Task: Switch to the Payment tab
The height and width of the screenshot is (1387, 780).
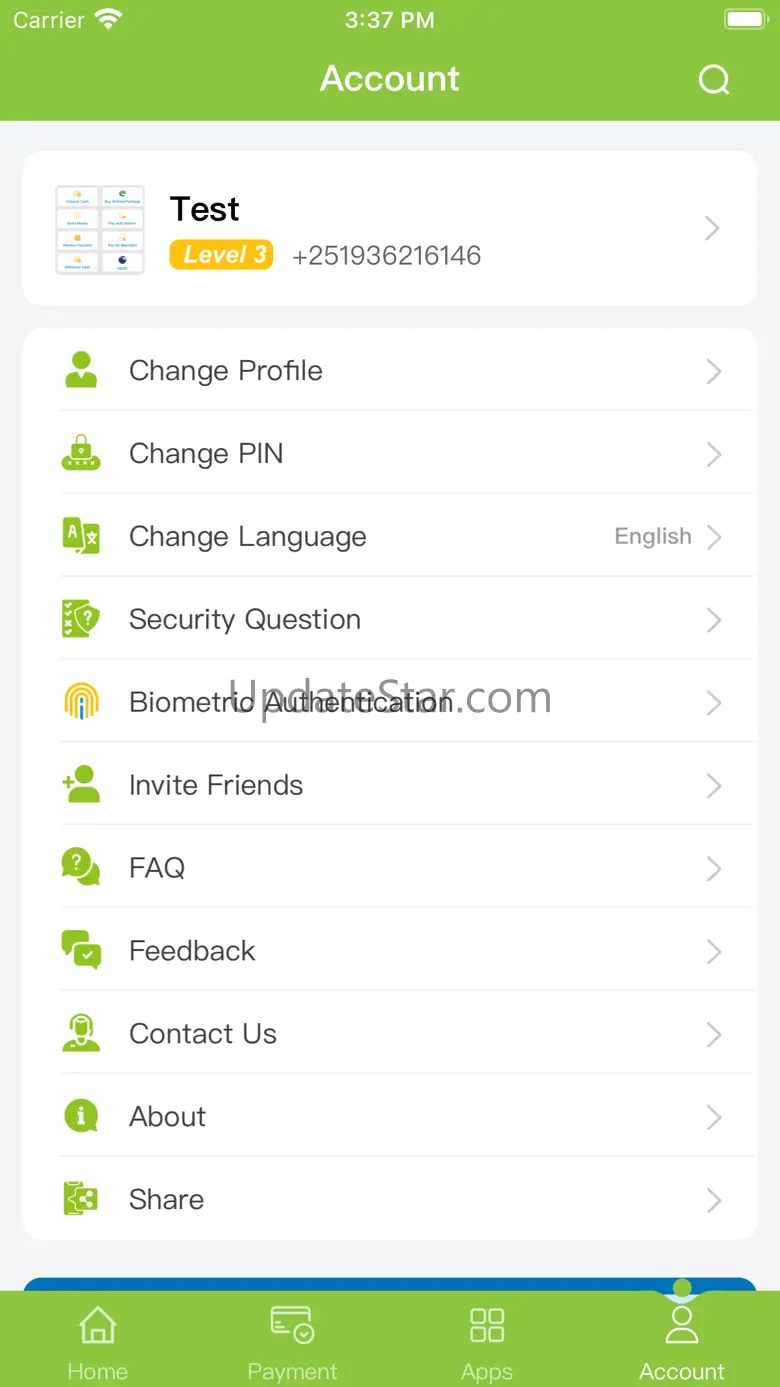Action: 293,1342
